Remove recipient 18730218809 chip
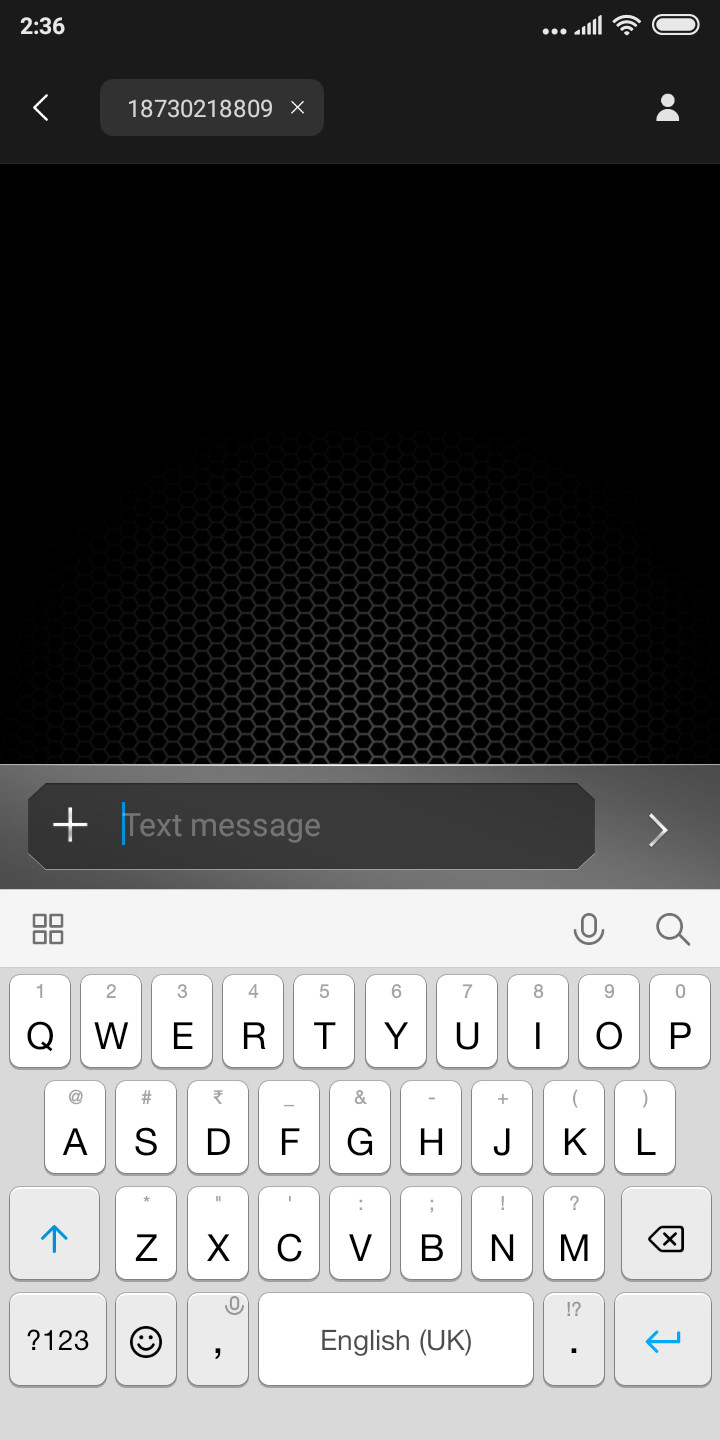The height and width of the screenshot is (1440, 720). click(x=297, y=108)
